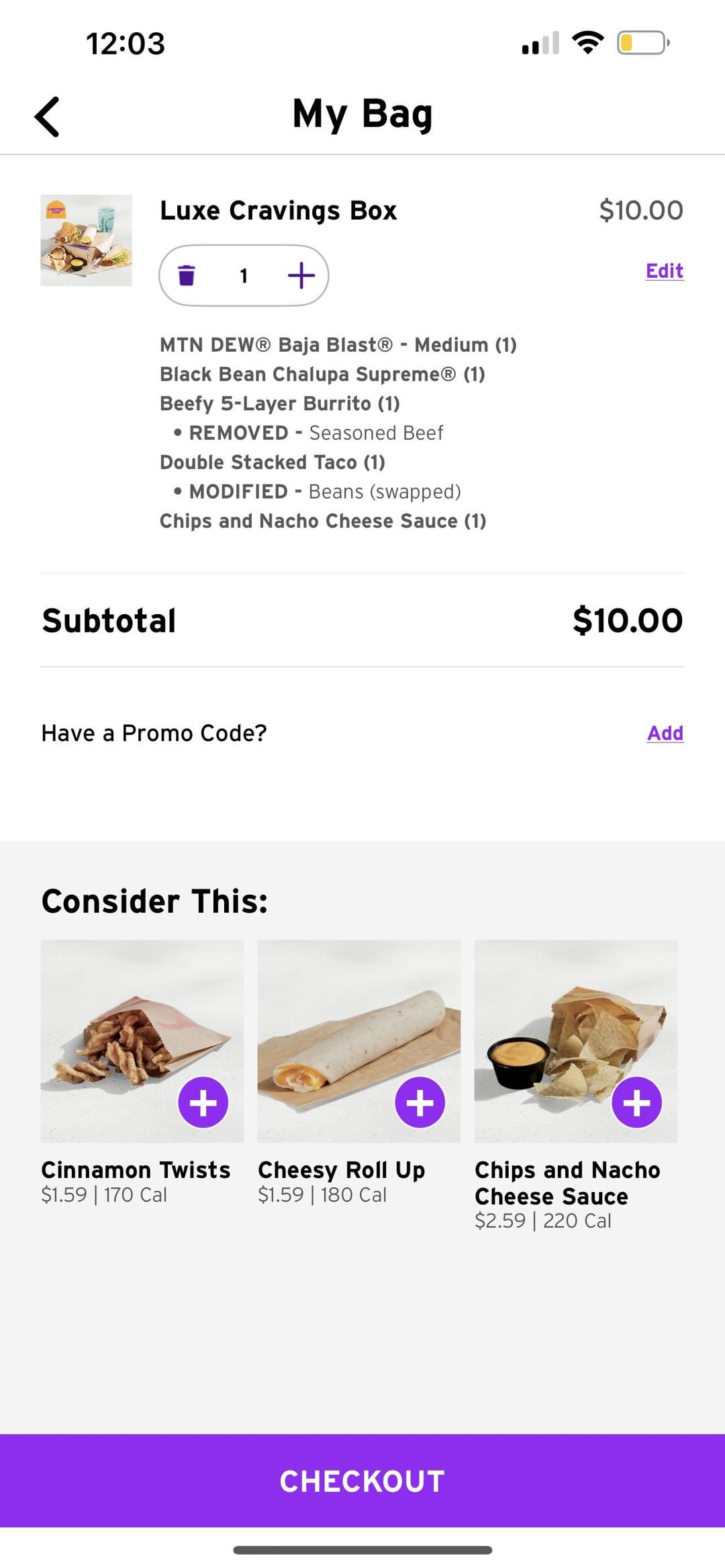
Task: Add Chips and Nacho Cheese Sauce suggestion
Action: coord(636,1102)
